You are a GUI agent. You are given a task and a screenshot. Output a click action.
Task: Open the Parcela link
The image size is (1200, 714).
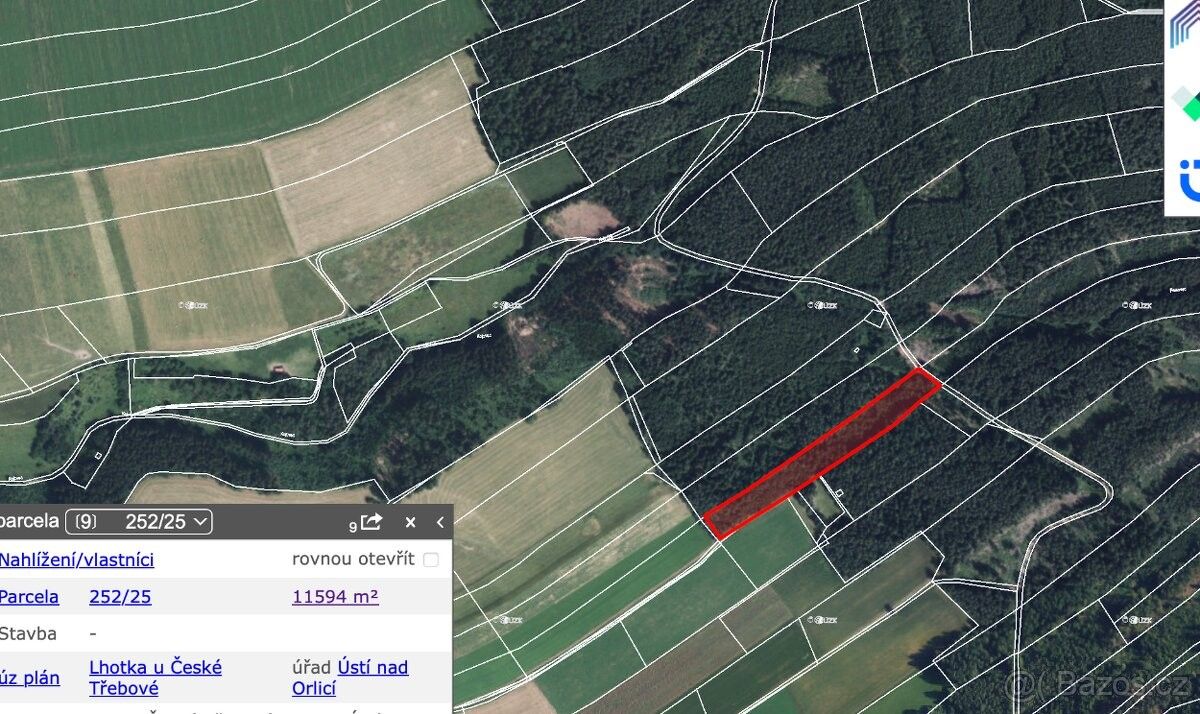[x=29, y=597]
